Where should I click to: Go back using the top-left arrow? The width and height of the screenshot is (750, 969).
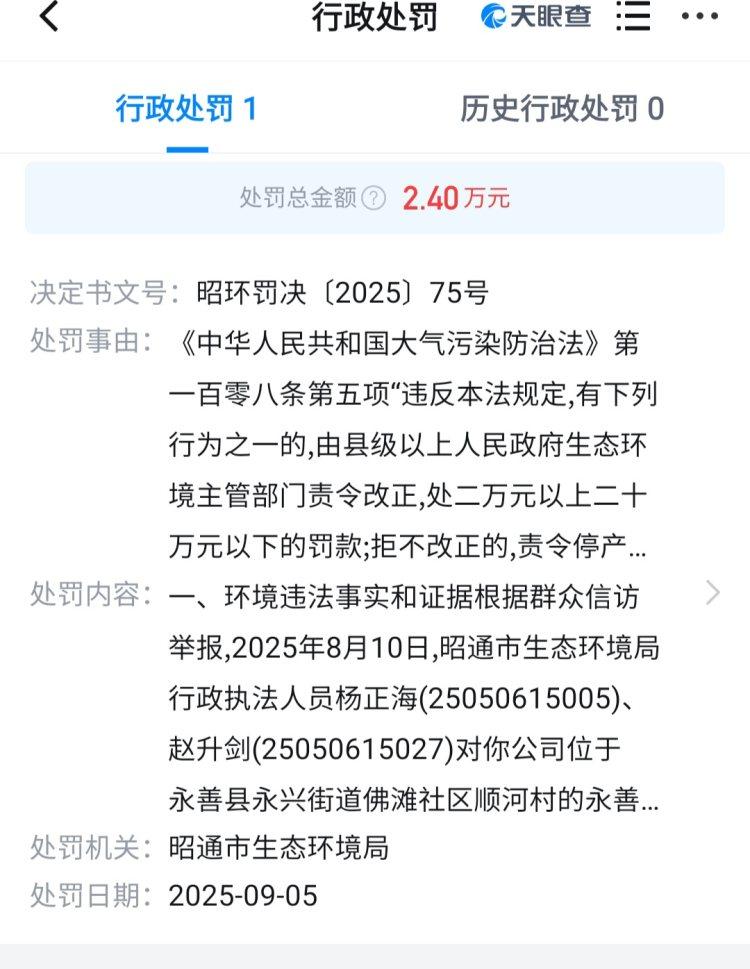[x=48, y=17]
